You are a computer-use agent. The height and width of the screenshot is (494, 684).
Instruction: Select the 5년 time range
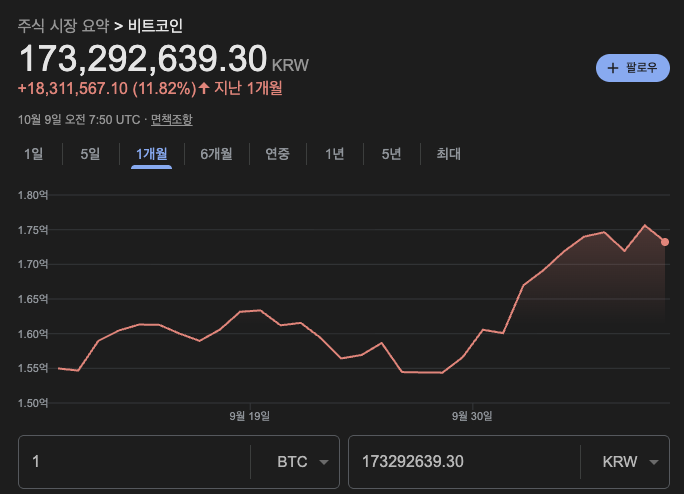pyautogui.click(x=391, y=154)
